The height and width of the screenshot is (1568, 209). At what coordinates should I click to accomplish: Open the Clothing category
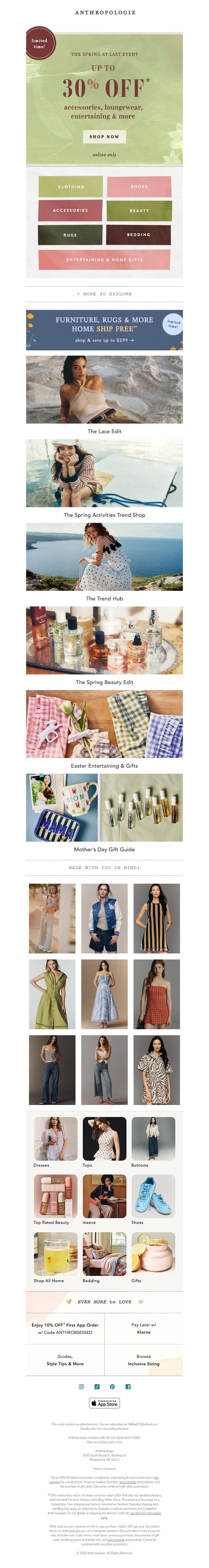71,186
